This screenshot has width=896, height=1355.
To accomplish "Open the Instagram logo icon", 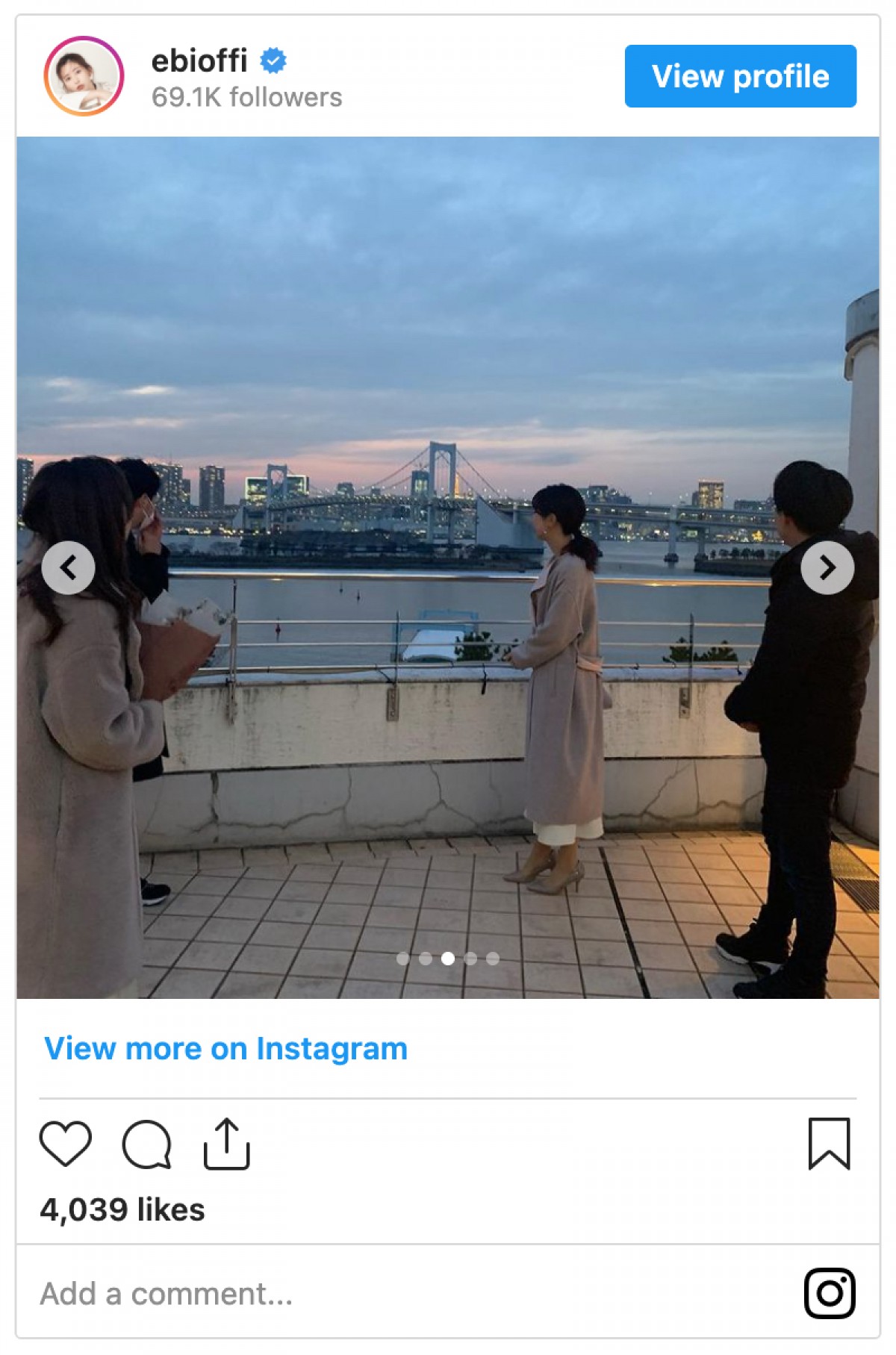I will click(x=830, y=1293).
